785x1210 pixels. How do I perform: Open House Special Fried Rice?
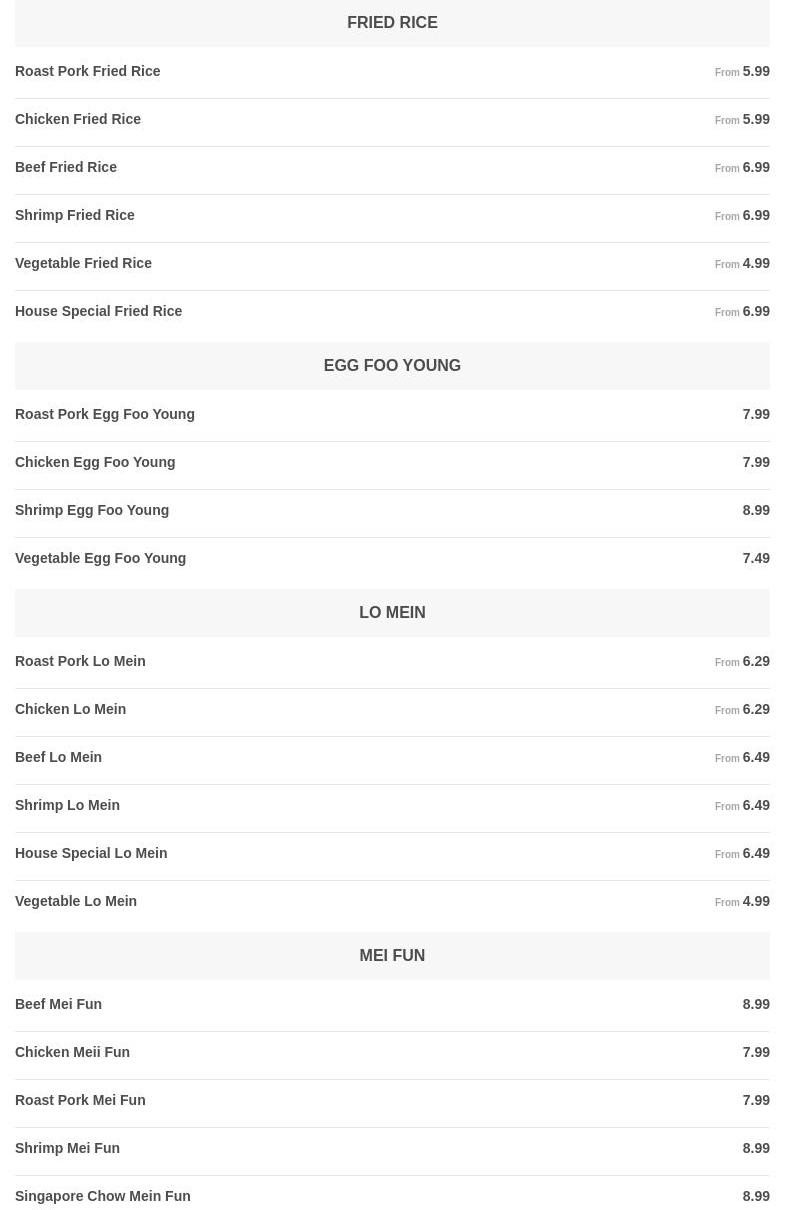[98, 311]
